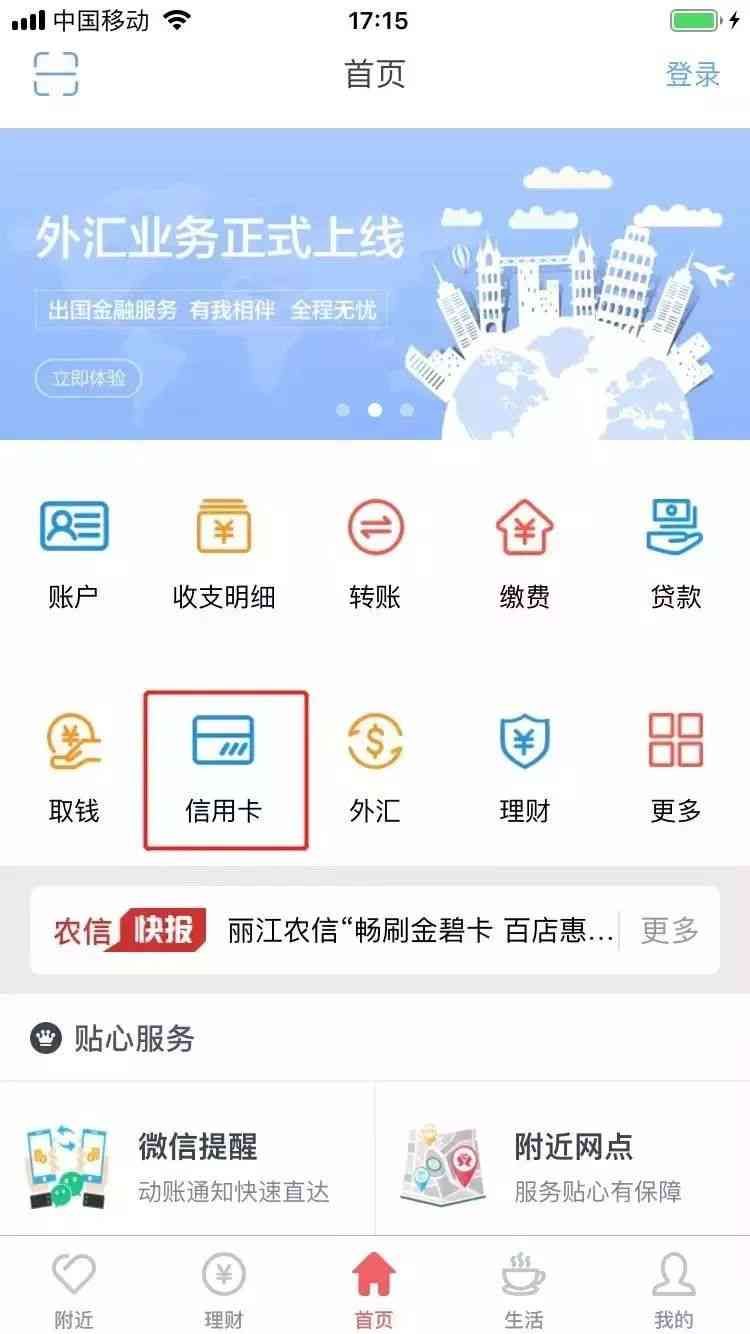Tap 更多 in 农信快报 bar
Screen dimensions: 750x1334
click(x=669, y=930)
